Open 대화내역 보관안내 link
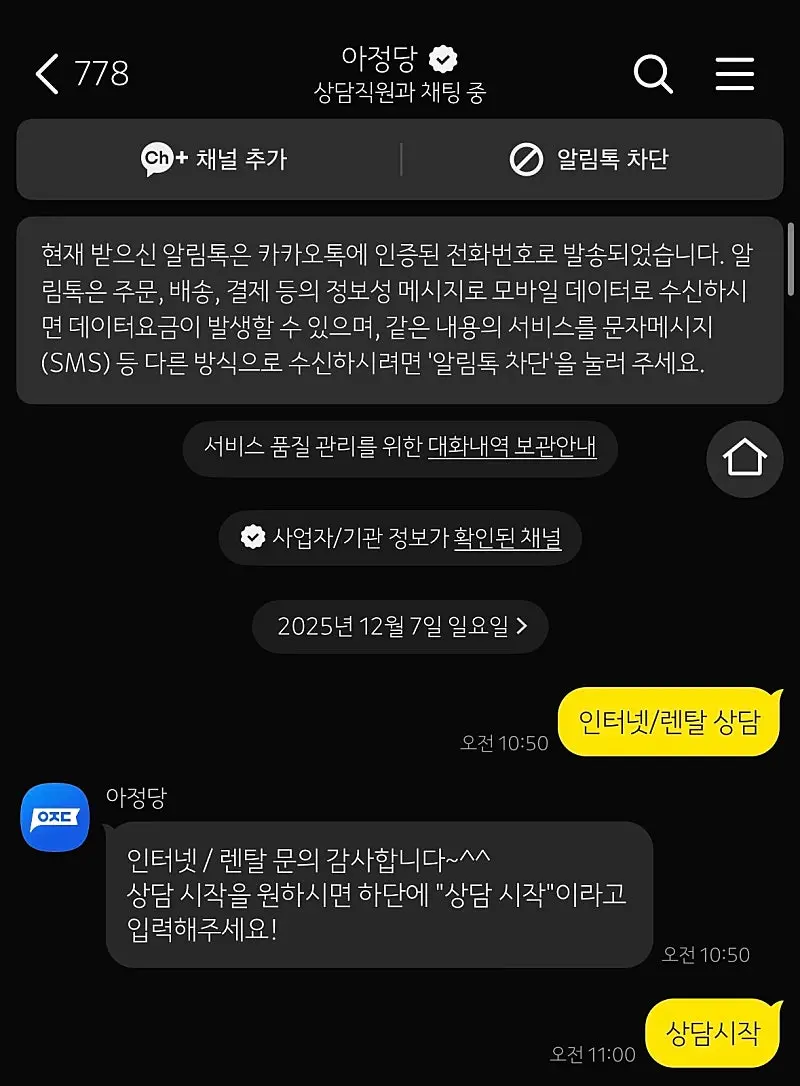The image size is (800, 1086). pos(511,448)
